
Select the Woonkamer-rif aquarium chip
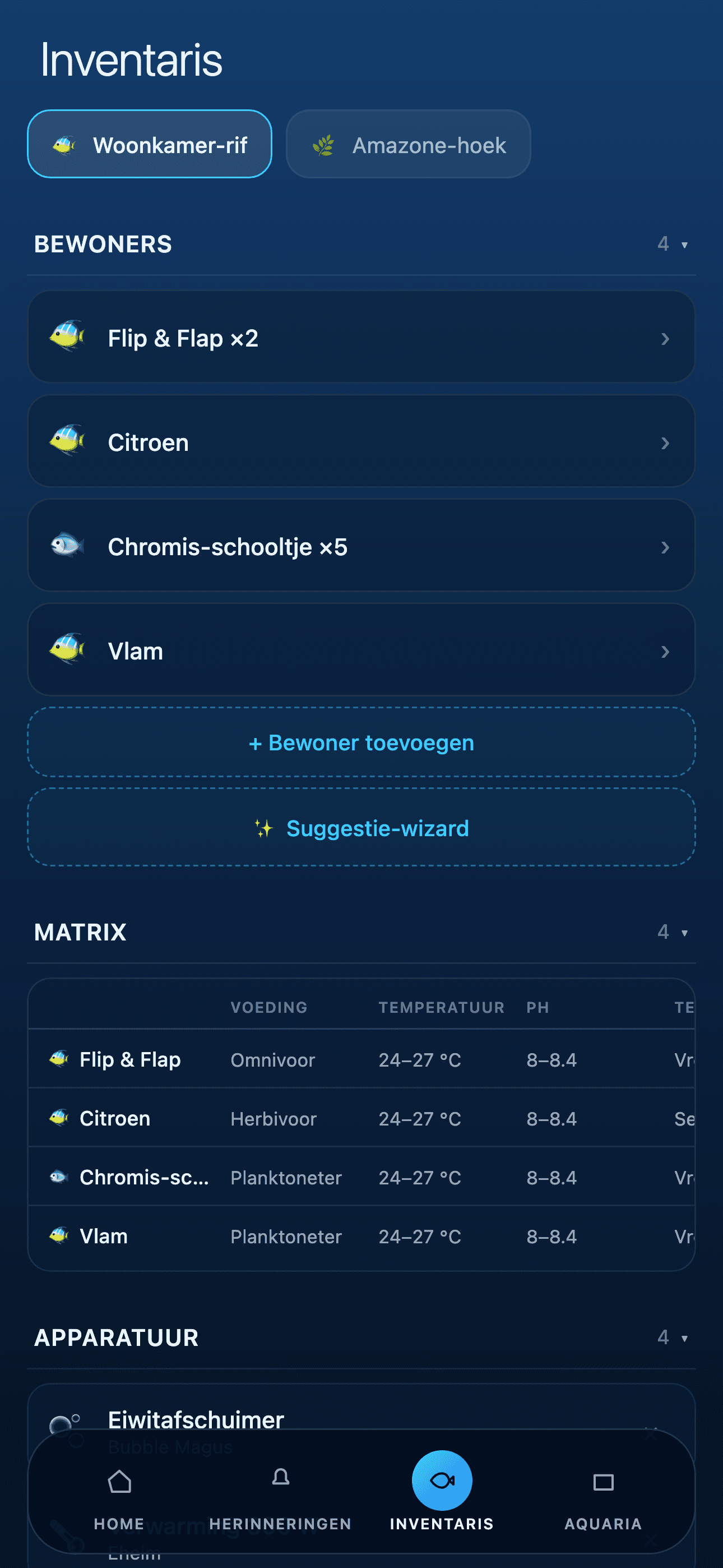(149, 144)
